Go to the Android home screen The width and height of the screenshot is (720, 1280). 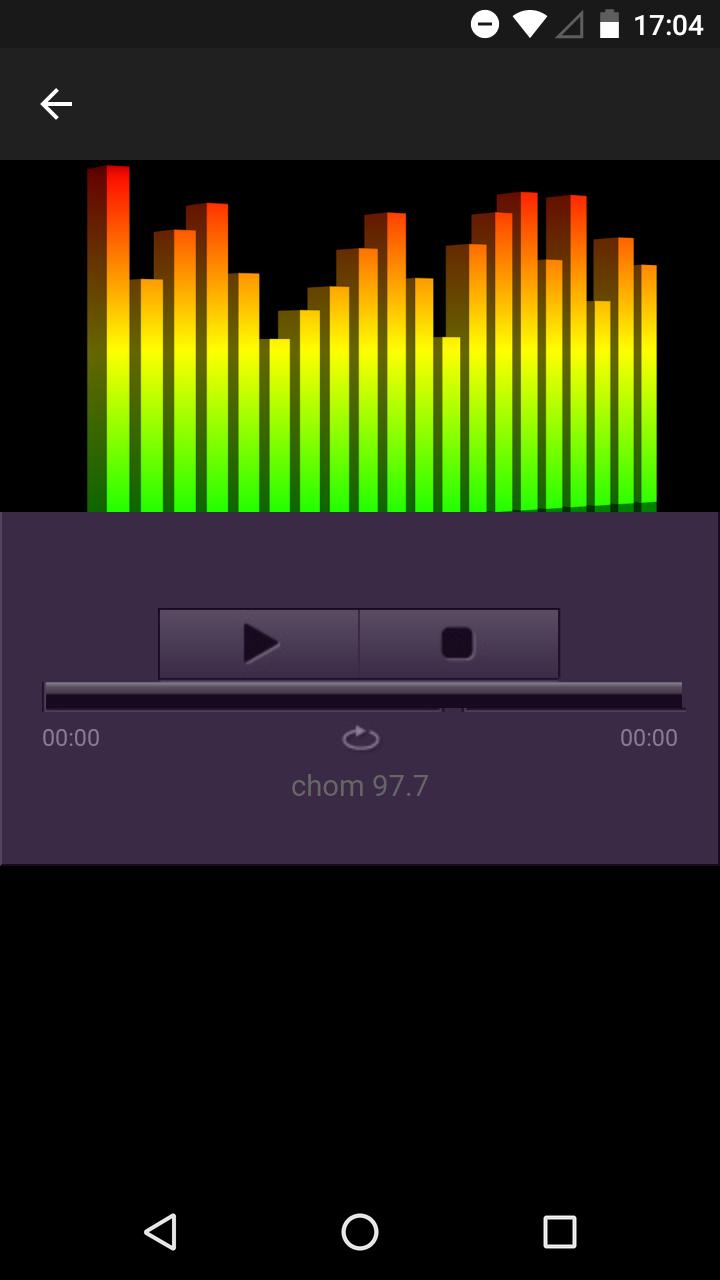tap(360, 1232)
